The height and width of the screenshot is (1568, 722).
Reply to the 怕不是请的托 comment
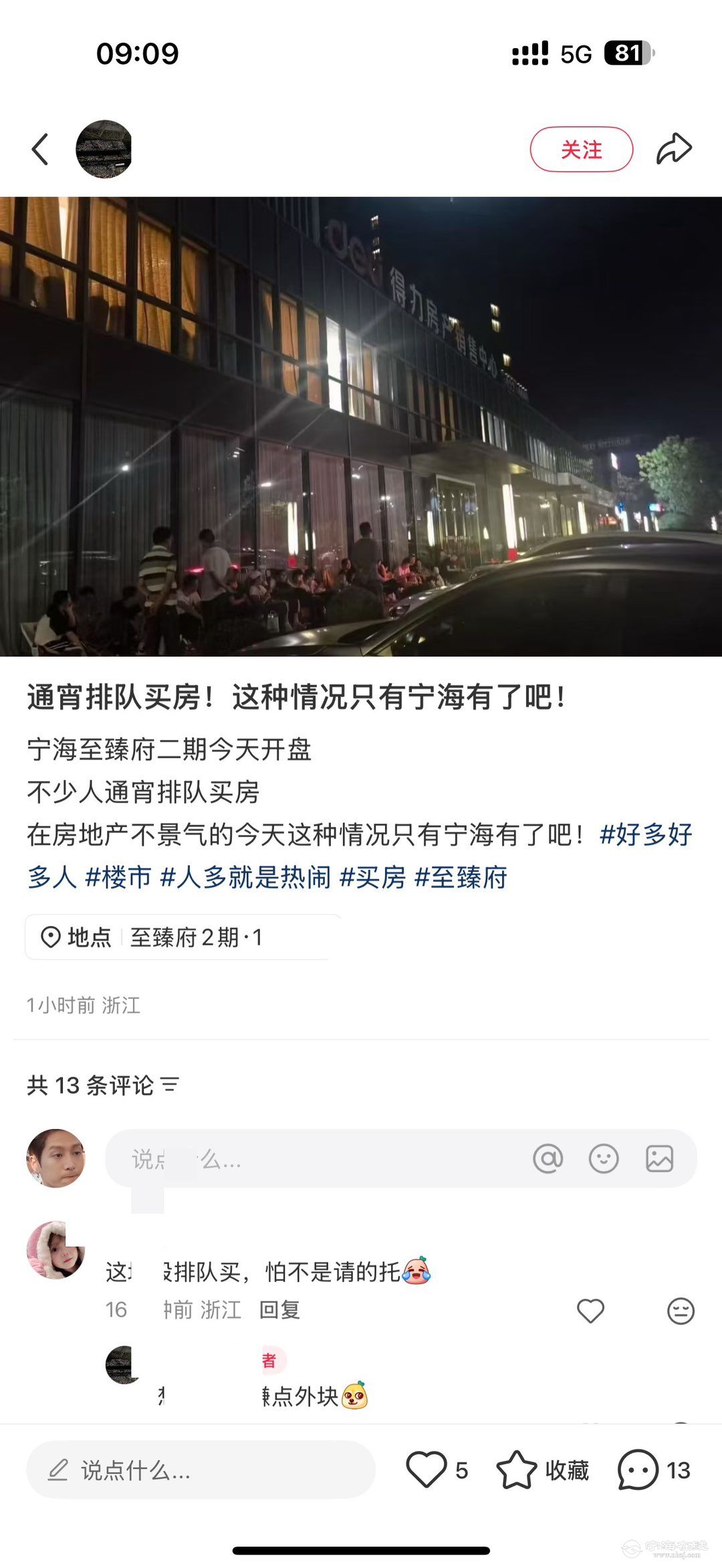tap(279, 1310)
